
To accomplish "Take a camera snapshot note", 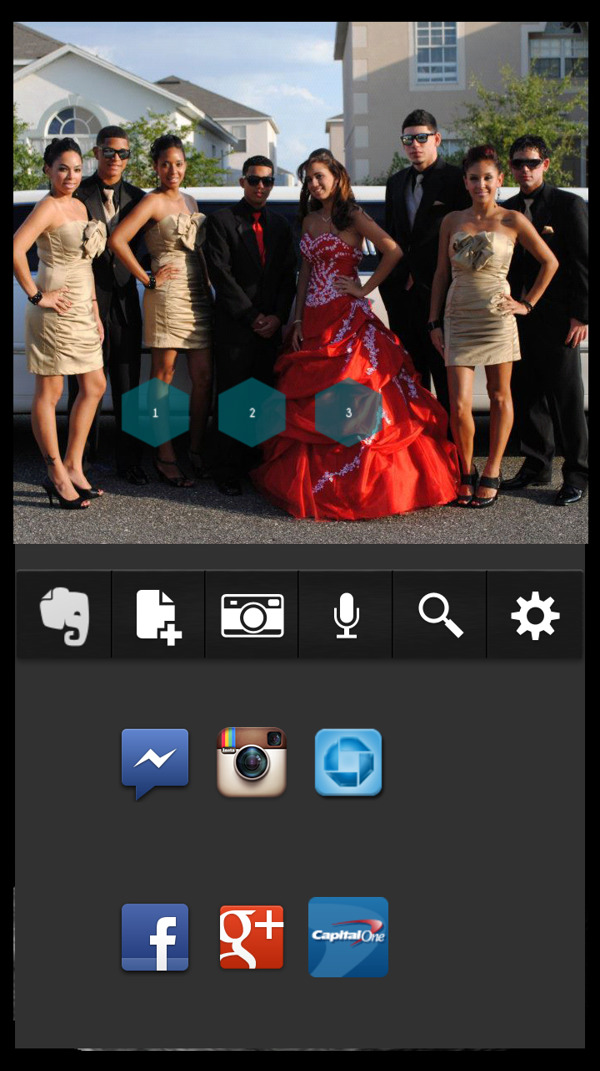I will tap(252, 615).
